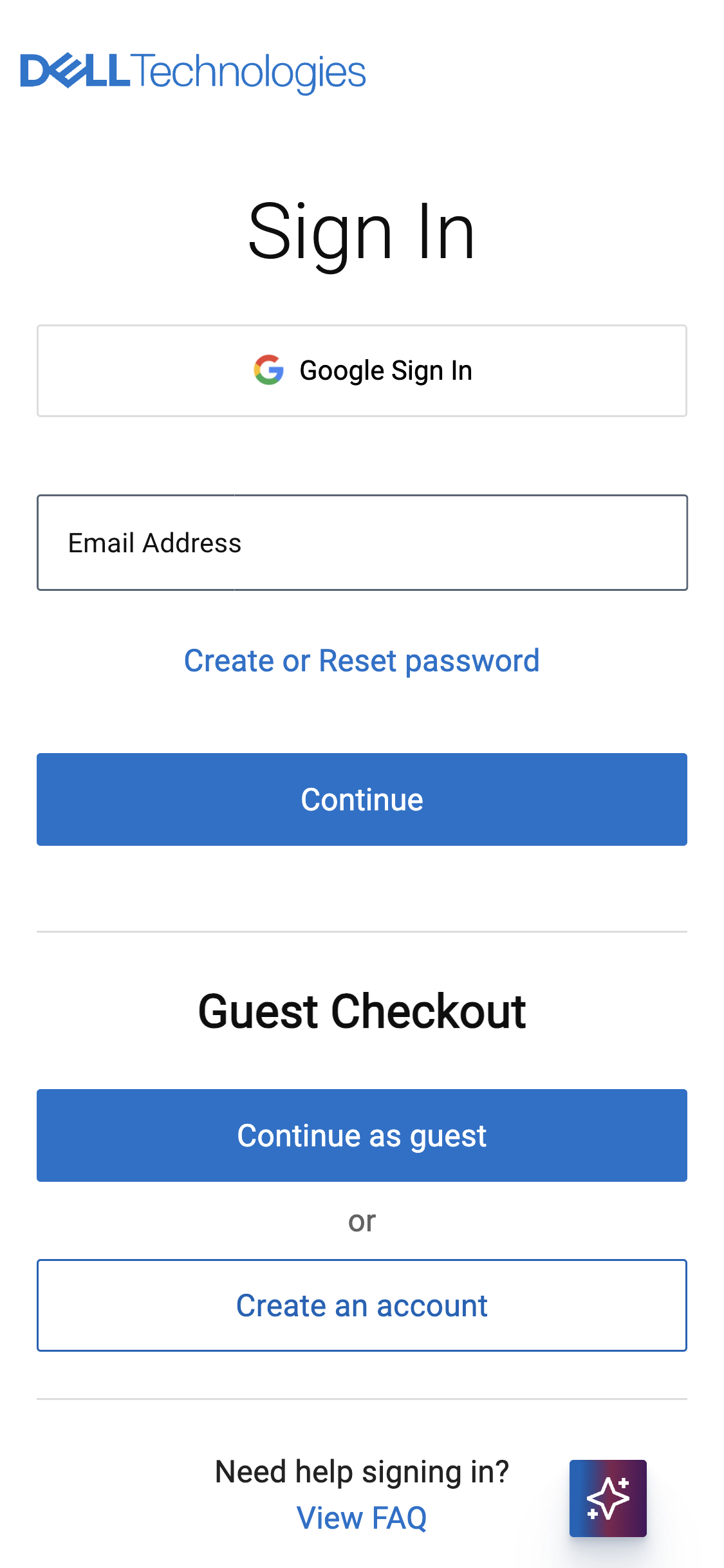Image resolution: width=724 pixels, height=1568 pixels.
Task: Click the blue Continue under password link
Action: point(362,799)
